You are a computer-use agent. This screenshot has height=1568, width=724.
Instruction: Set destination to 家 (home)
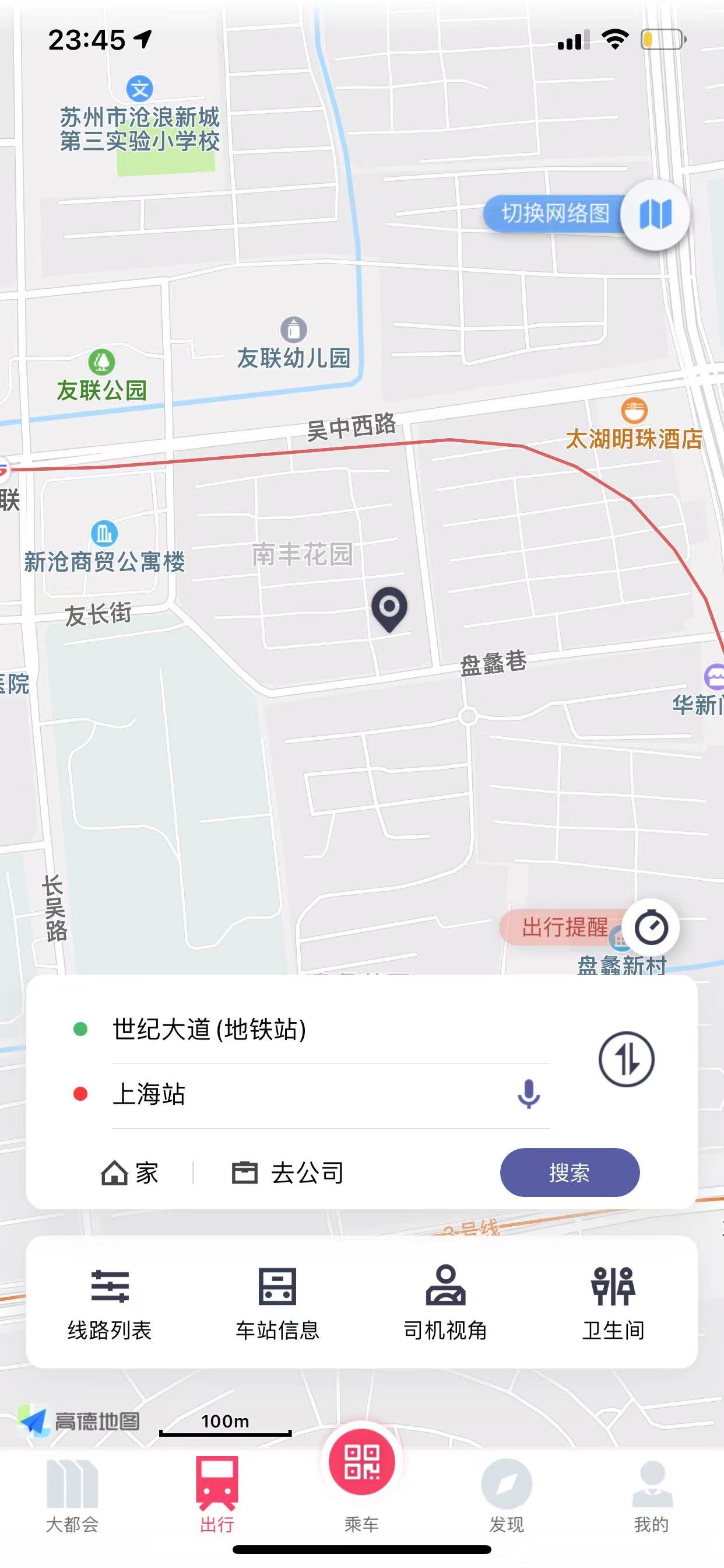click(x=129, y=1172)
